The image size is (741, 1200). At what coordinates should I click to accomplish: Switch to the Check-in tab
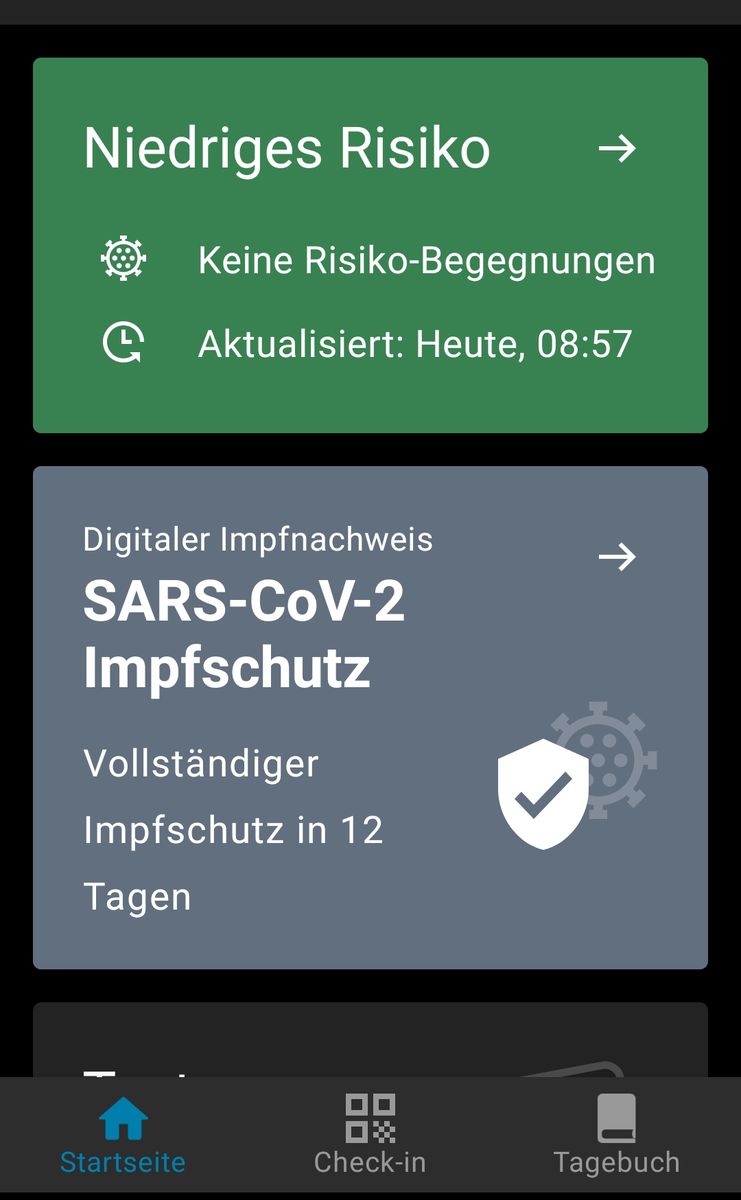coord(370,1135)
